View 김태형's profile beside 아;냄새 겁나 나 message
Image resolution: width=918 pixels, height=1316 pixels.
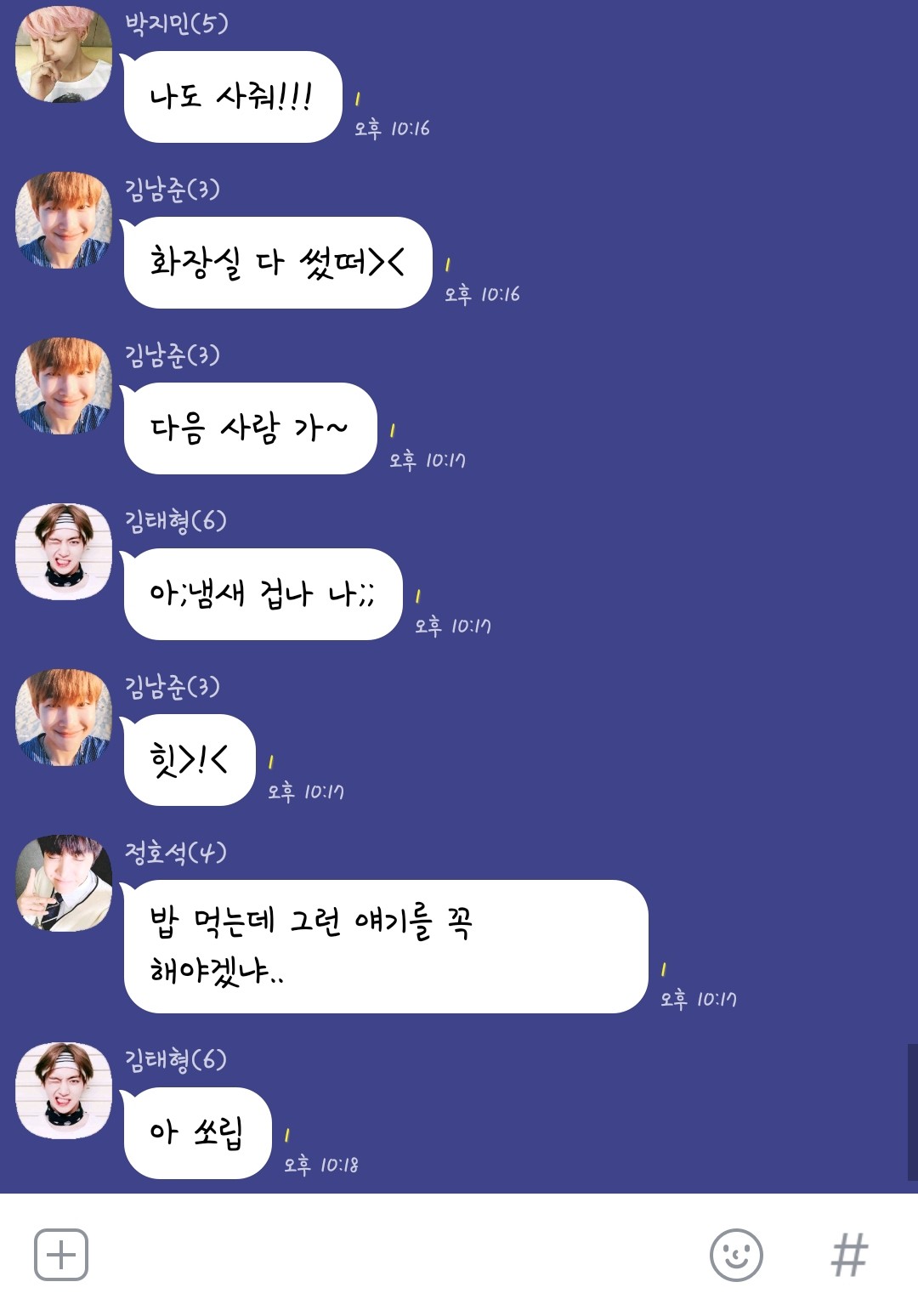(x=64, y=552)
